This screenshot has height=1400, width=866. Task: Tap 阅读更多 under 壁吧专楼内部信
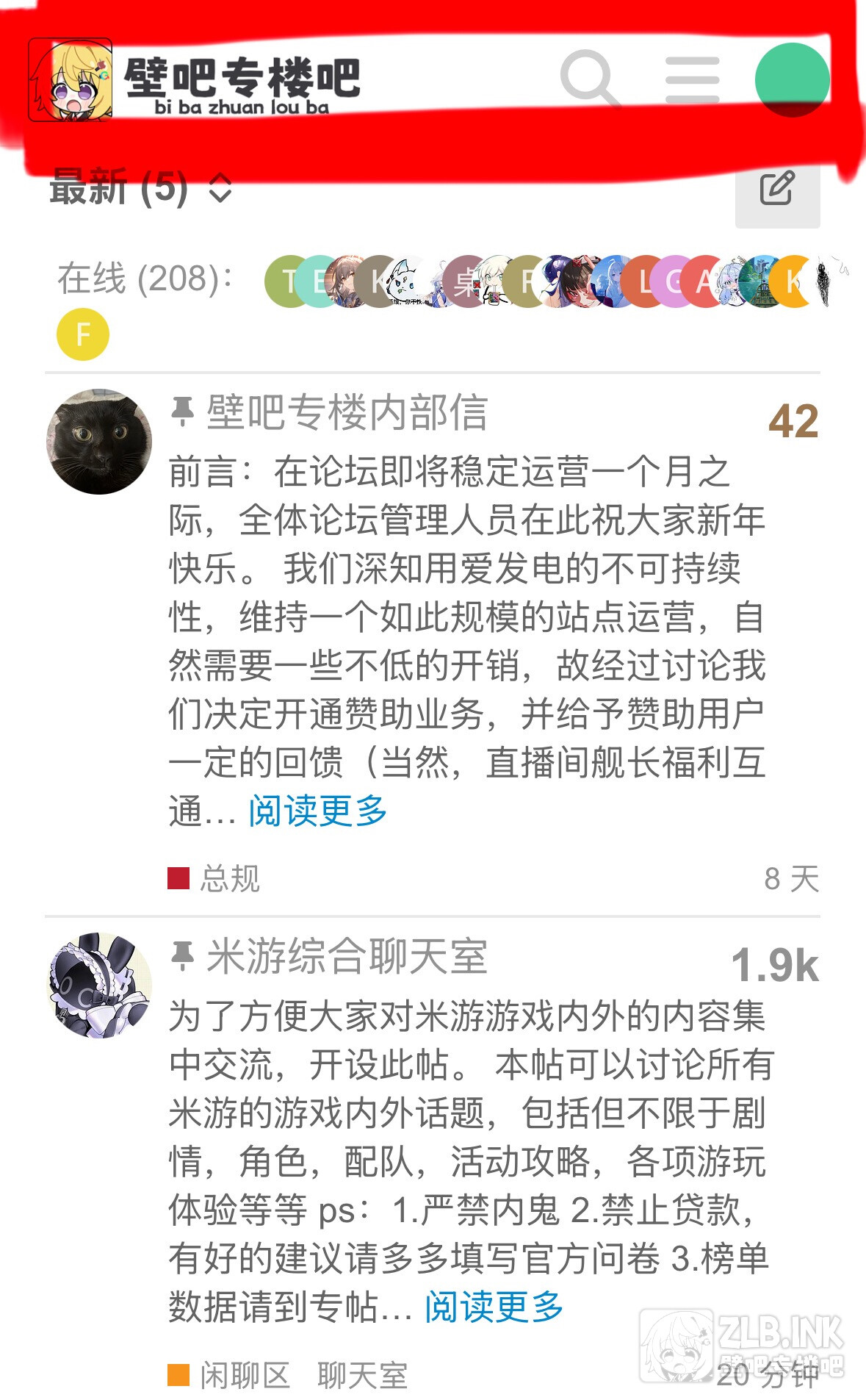point(317,811)
